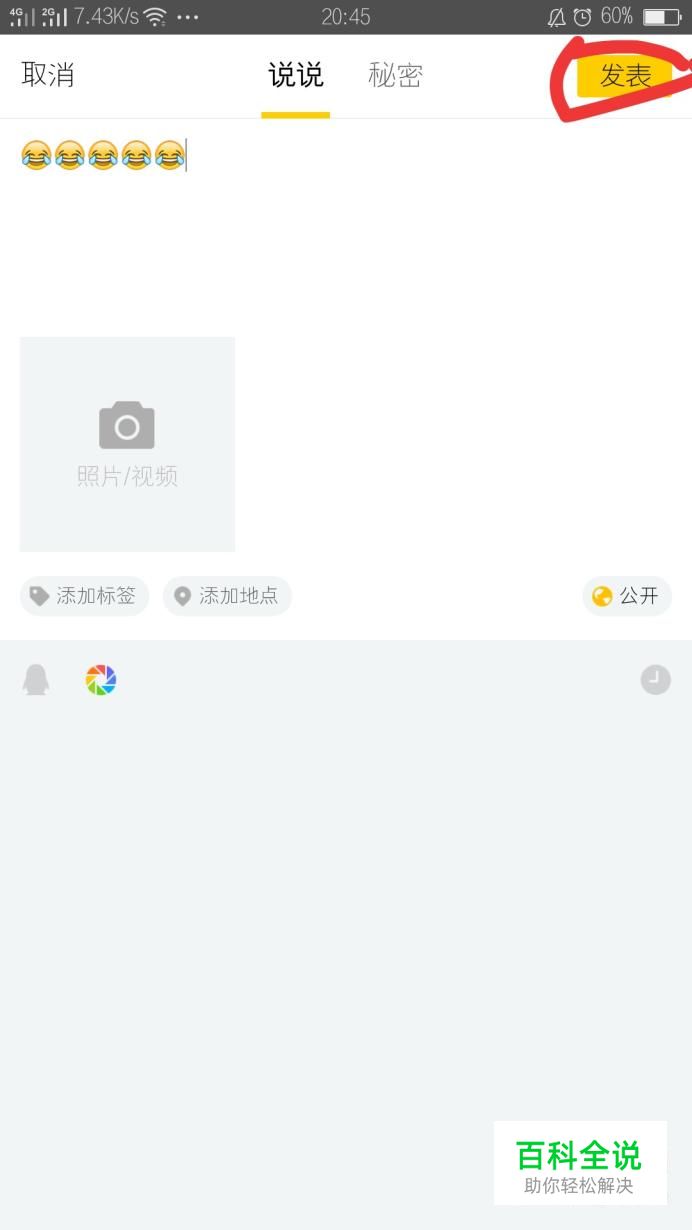Toggle the QQ penguin sync icon
This screenshot has width=692, height=1230.
[x=36, y=680]
